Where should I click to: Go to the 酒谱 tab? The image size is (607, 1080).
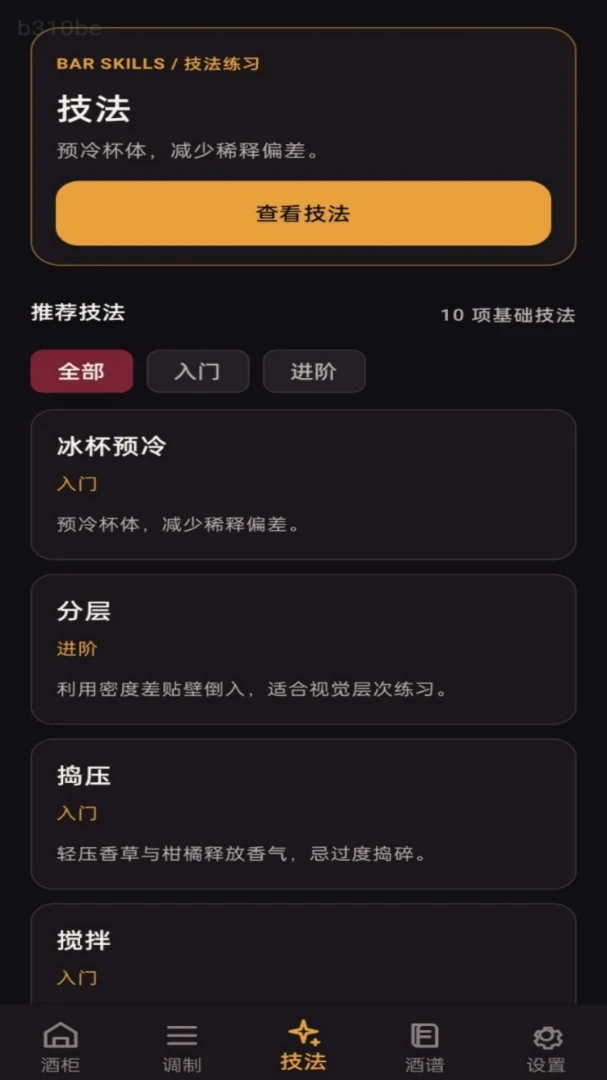tap(424, 1047)
